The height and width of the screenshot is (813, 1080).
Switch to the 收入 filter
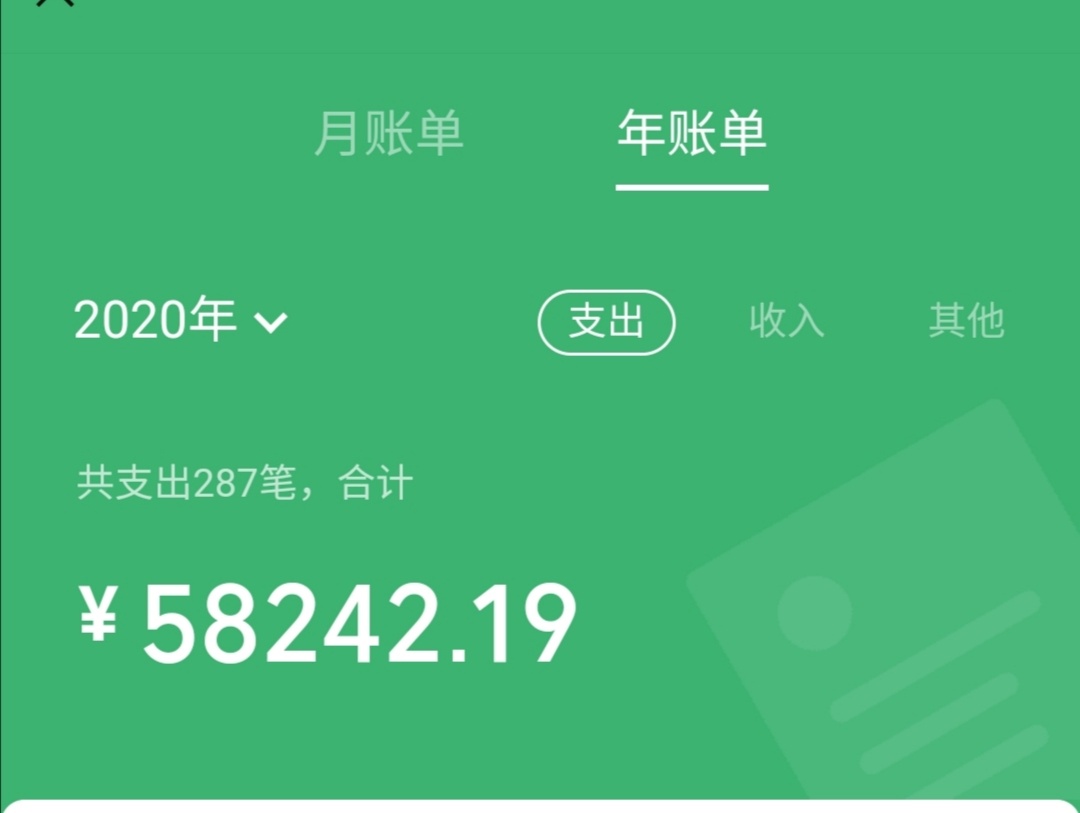coord(786,322)
